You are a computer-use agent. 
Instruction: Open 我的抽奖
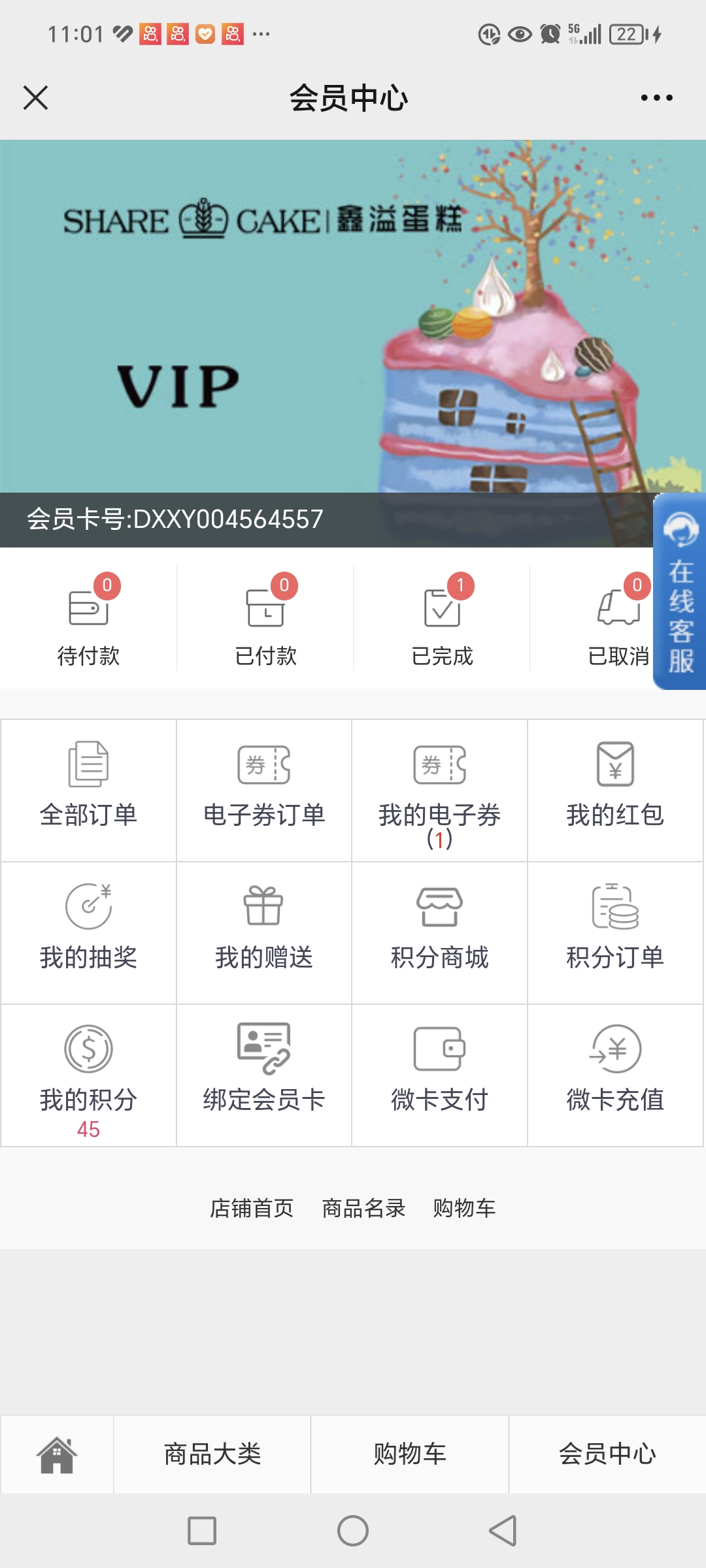[x=88, y=933]
